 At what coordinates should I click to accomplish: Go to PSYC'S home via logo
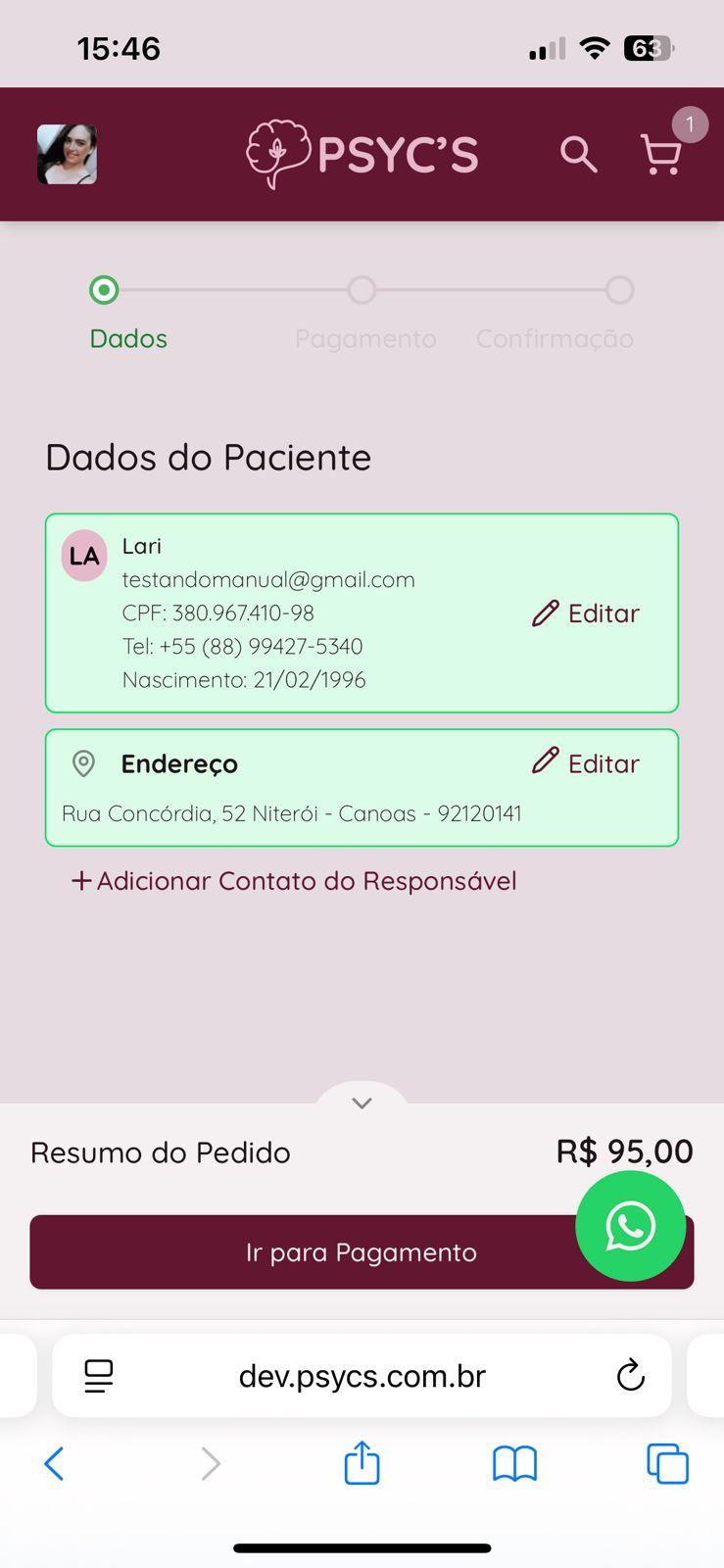[362, 155]
